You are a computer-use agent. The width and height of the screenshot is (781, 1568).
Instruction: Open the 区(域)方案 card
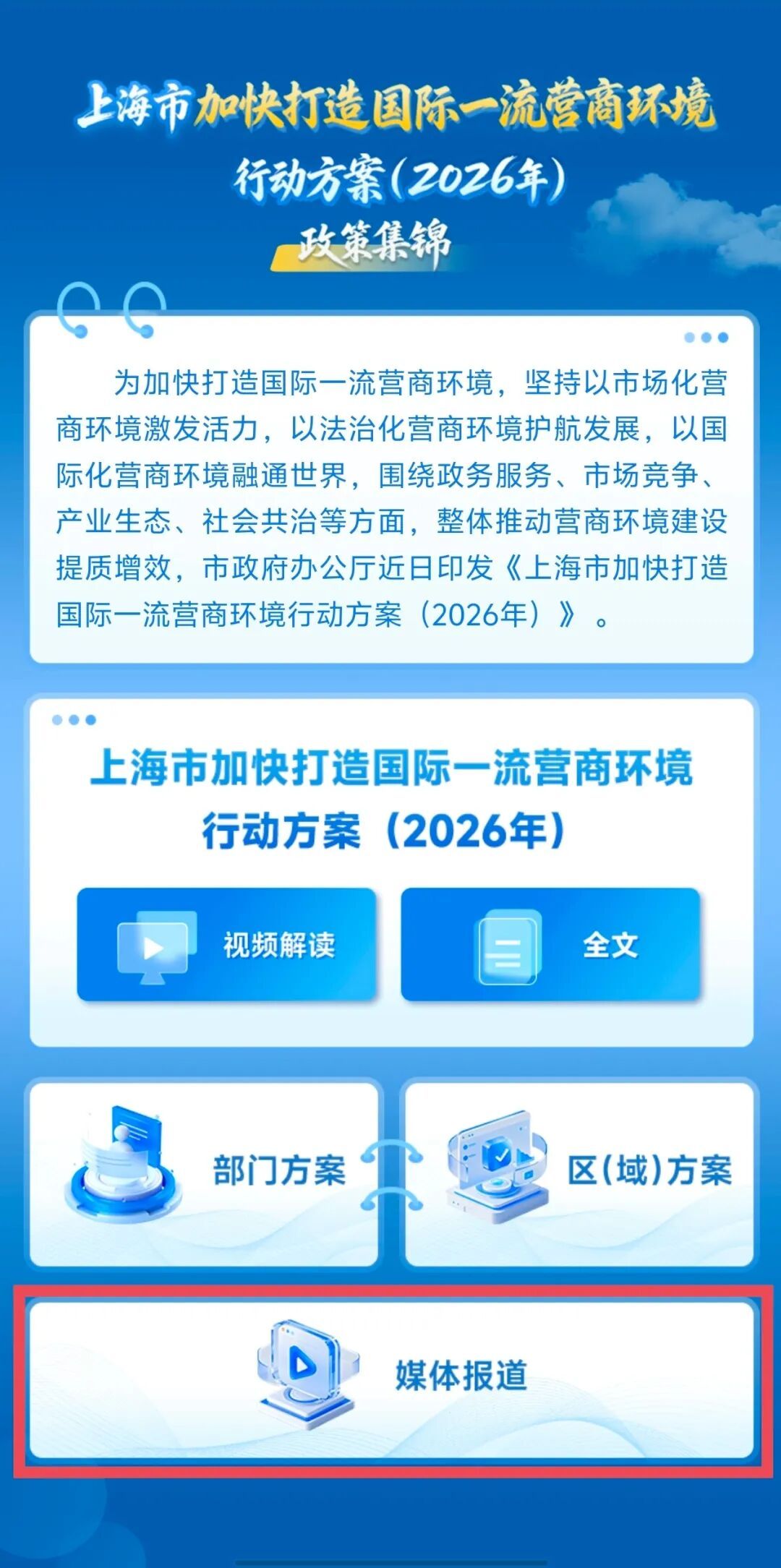(579, 1172)
